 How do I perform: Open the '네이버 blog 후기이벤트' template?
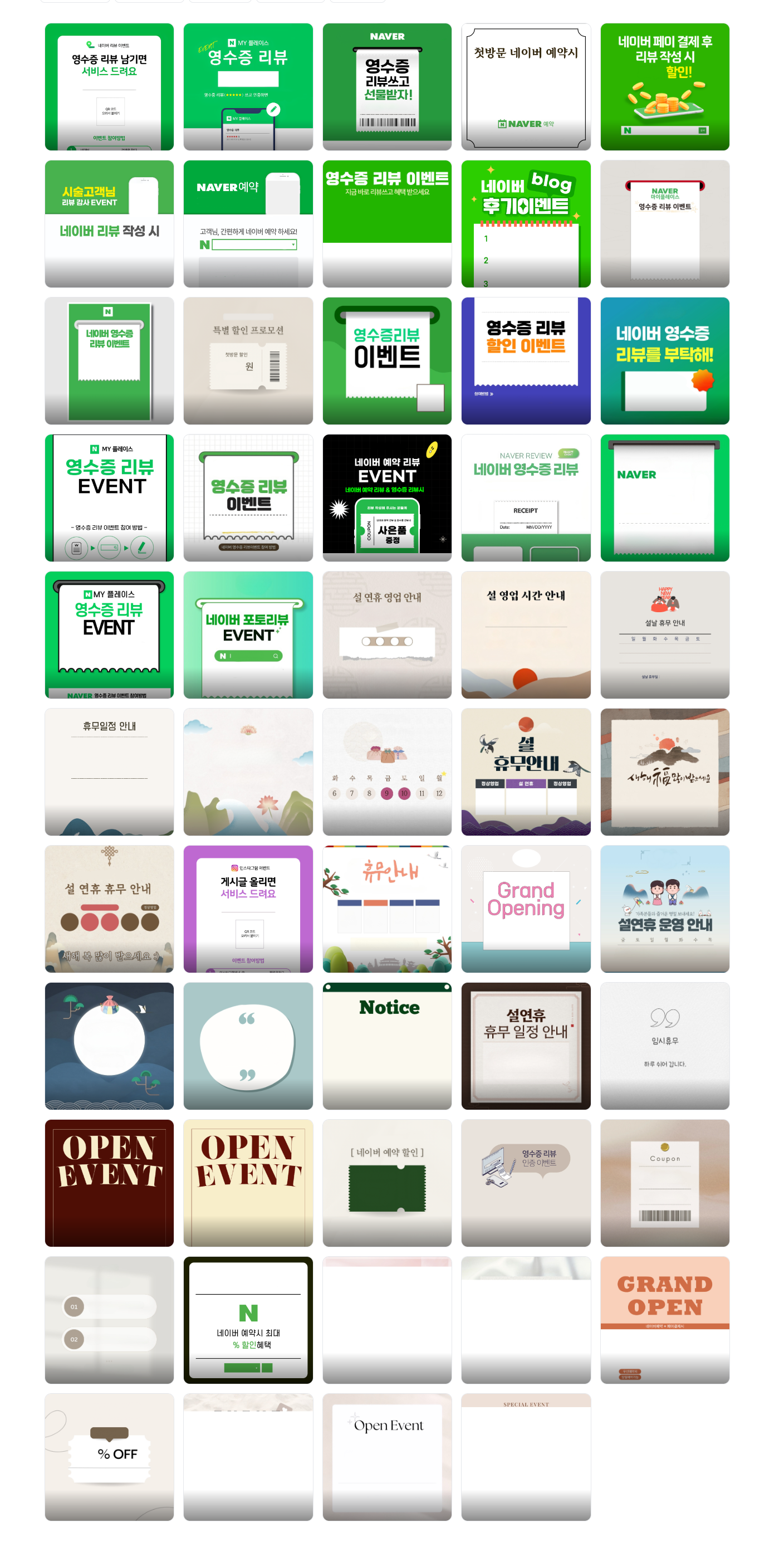point(526,223)
